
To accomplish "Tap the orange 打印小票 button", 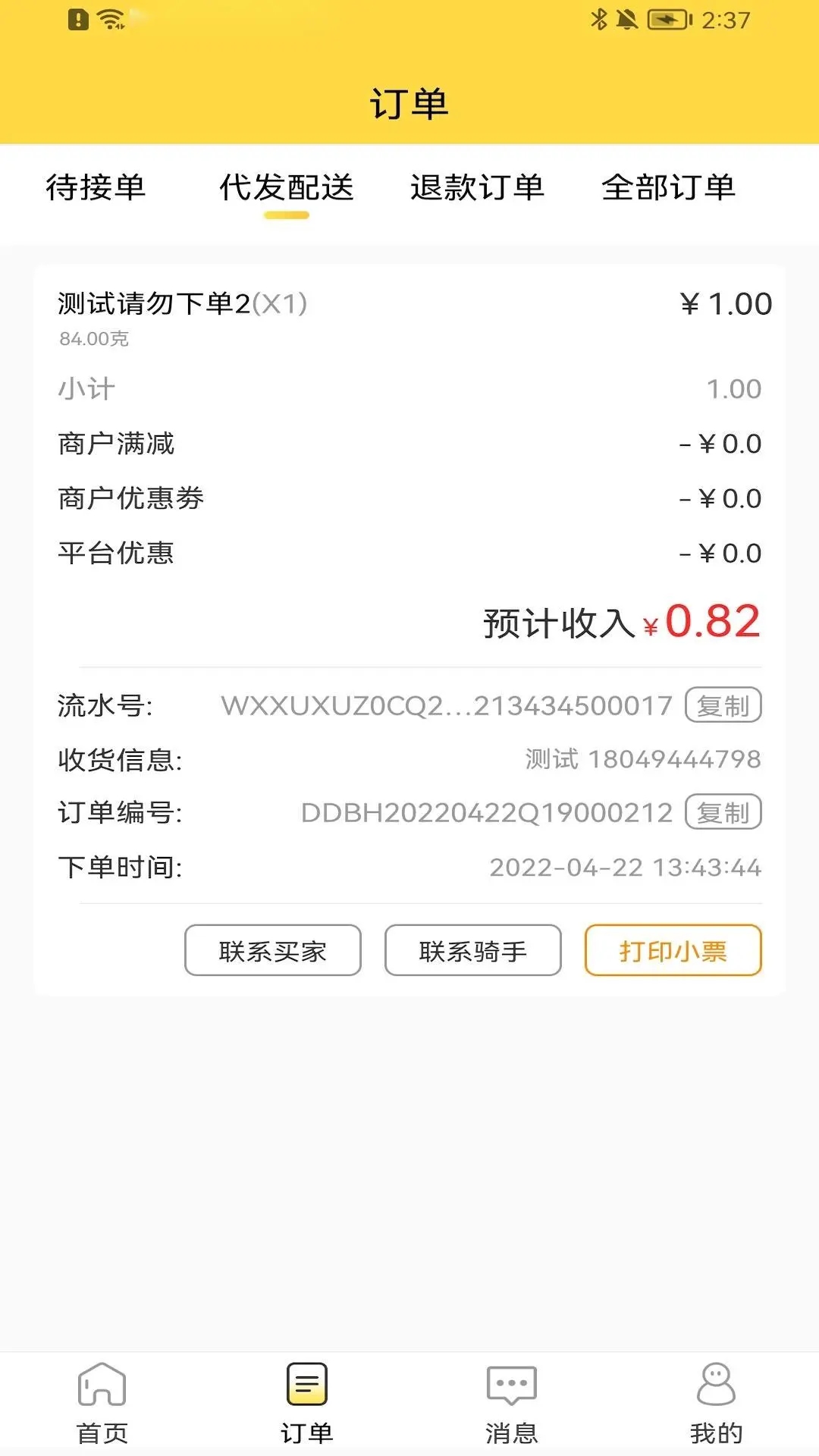I will 672,950.
